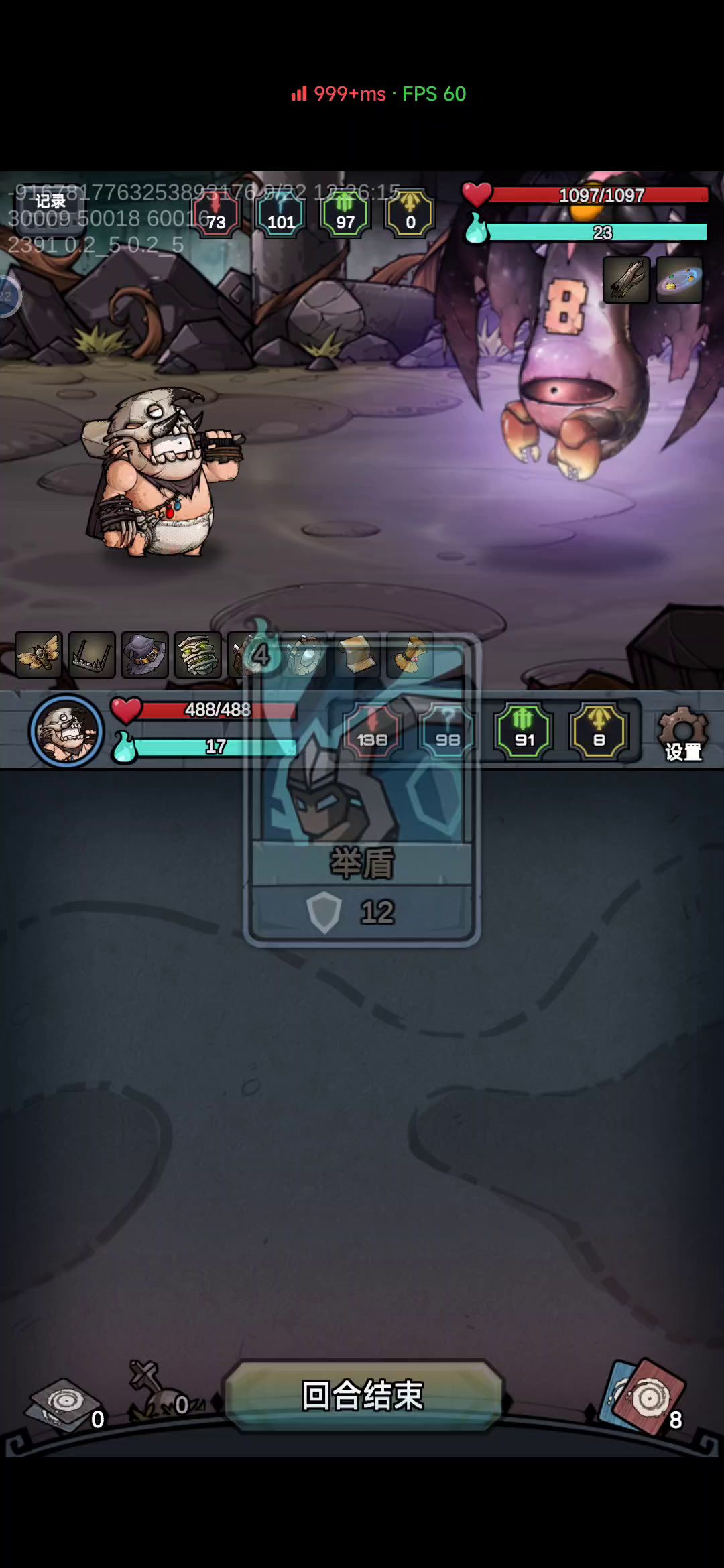Inspect the witch hat relic
This screenshot has height=1568, width=724.
click(x=145, y=655)
